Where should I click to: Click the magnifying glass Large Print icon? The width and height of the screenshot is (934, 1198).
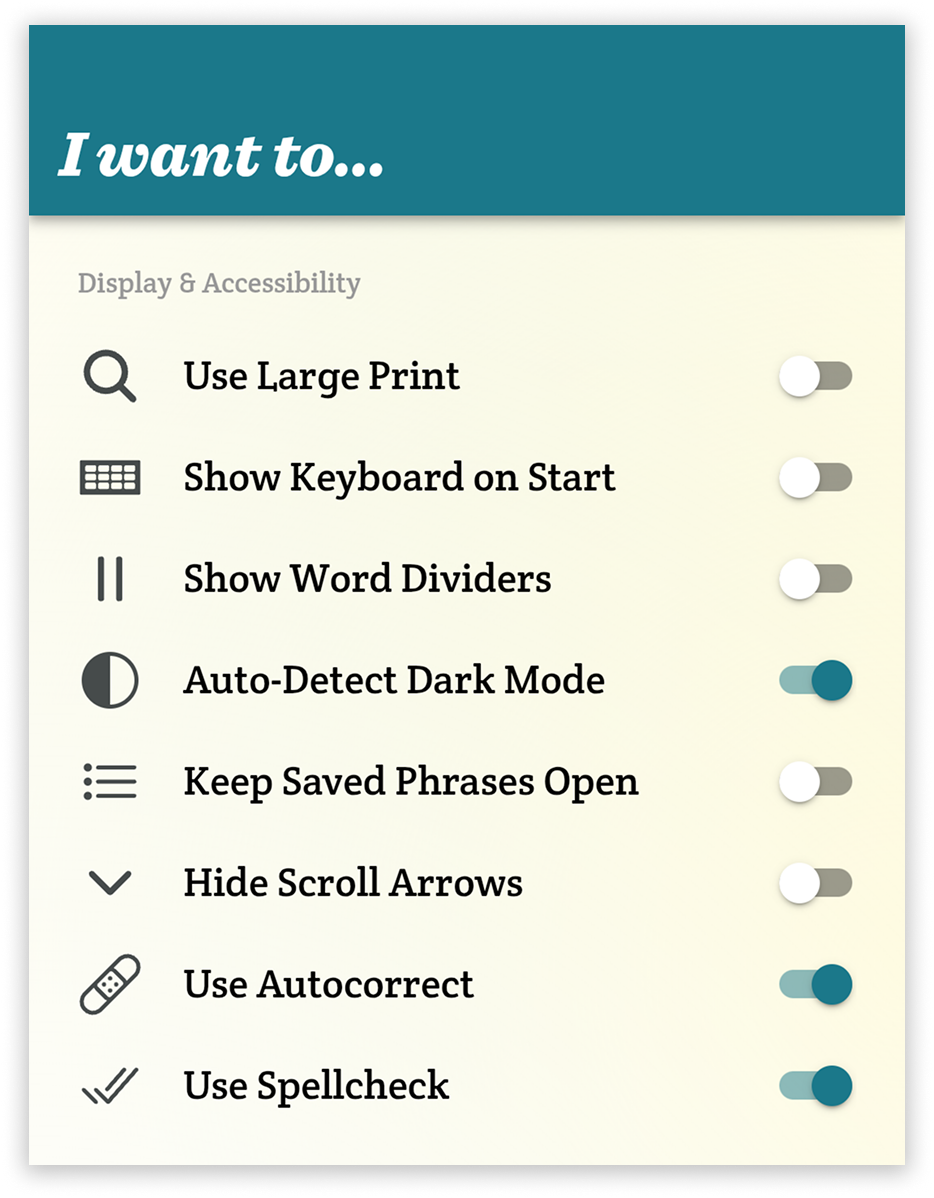coord(109,376)
